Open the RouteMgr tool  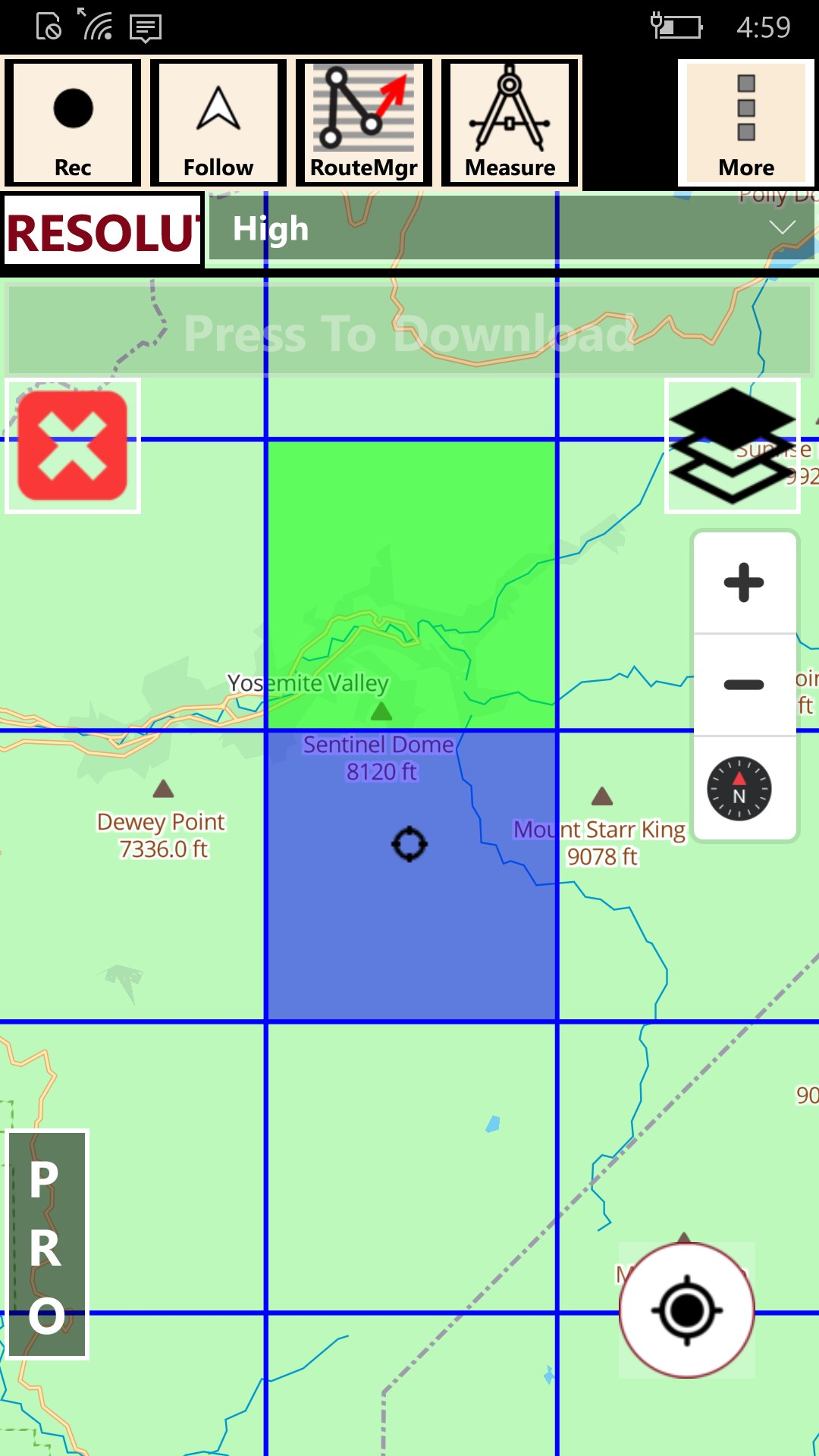[364, 123]
